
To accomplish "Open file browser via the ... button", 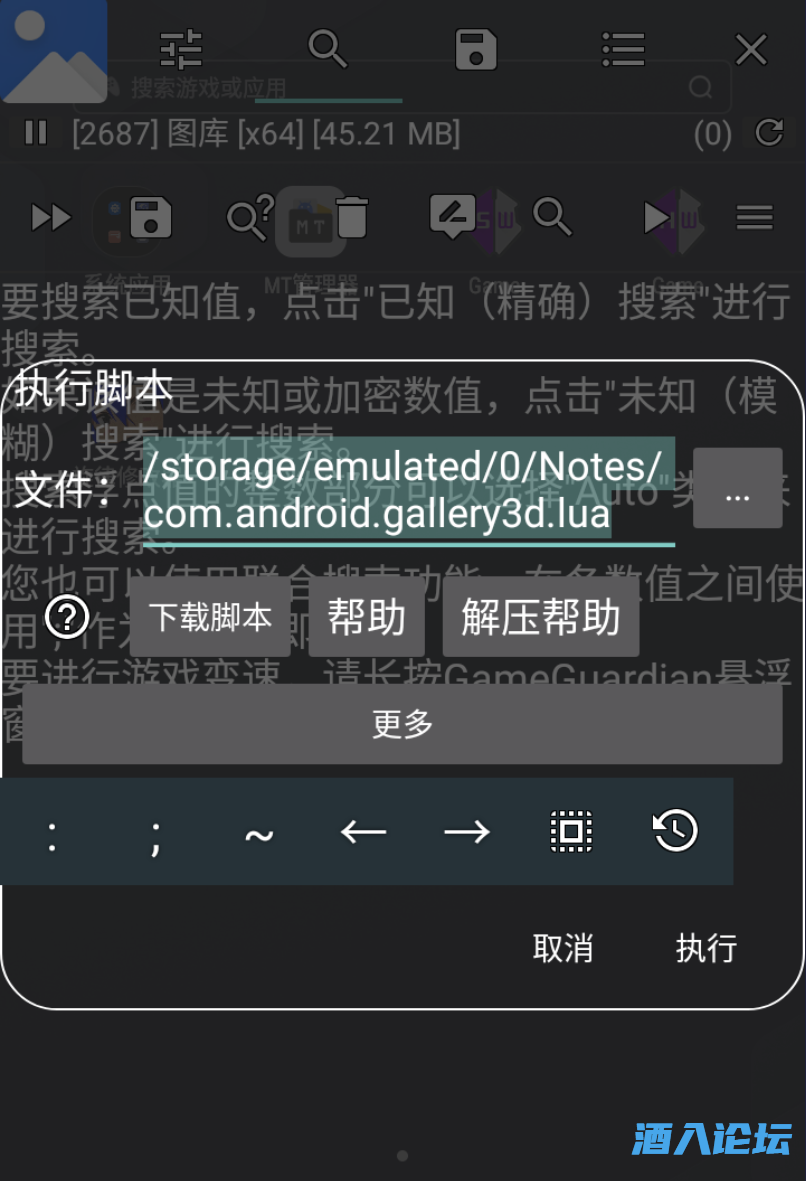I will click(x=737, y=489).
